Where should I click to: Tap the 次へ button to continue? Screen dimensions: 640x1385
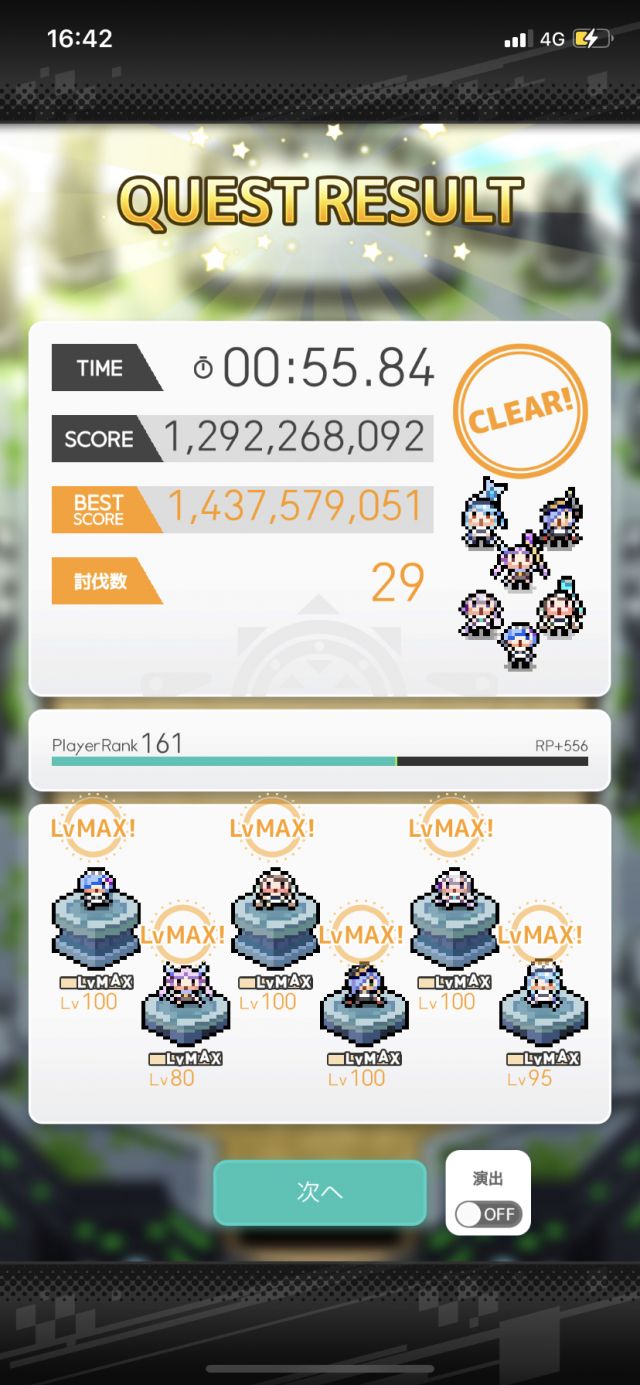[319, 1192]
